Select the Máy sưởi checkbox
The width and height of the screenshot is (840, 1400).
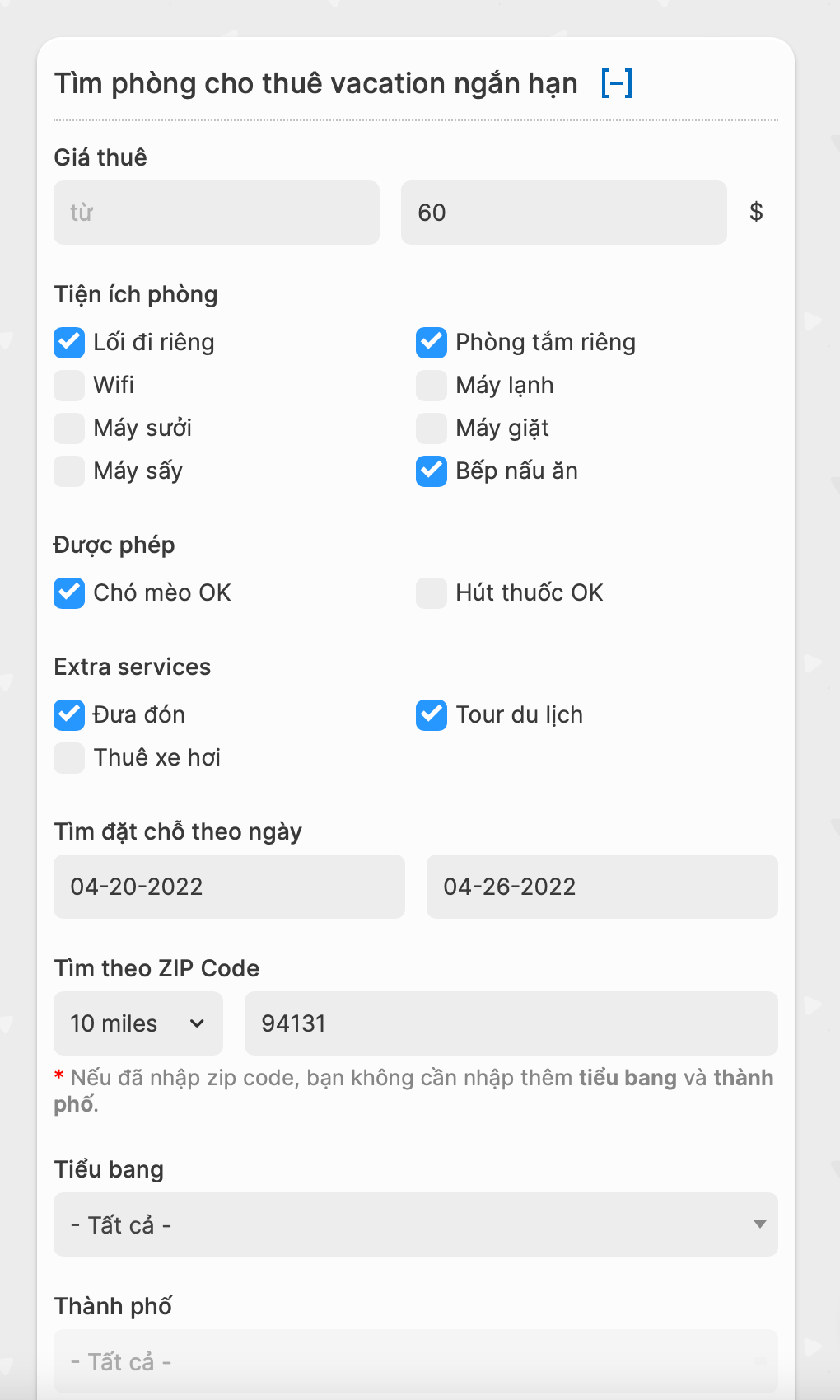coord(69,428)
